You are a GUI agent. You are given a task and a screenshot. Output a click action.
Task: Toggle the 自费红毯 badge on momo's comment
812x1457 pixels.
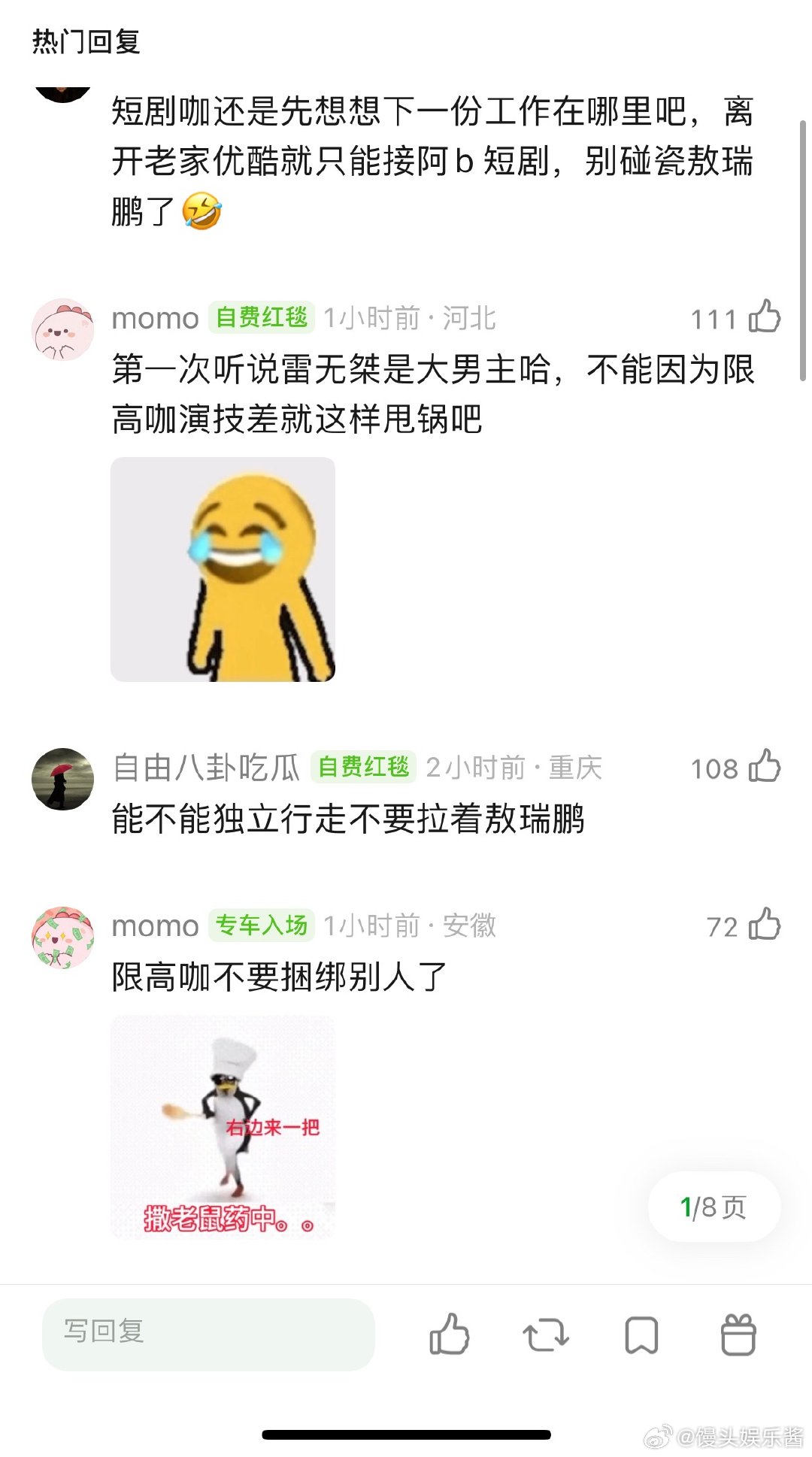tap(261, 318)
